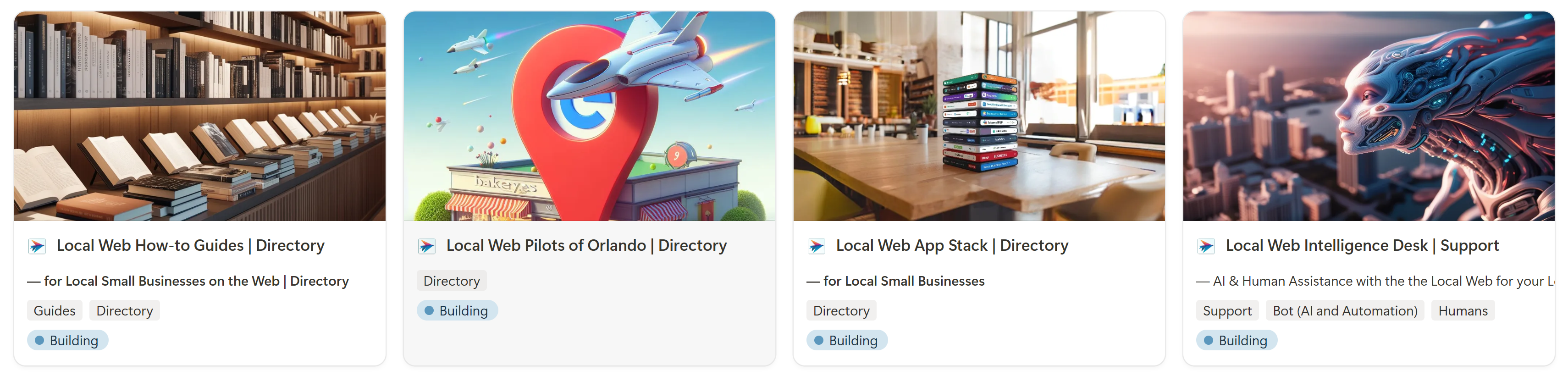Open the Local Web App Stack card
Image resolution: width=1568 pixels, height=376 pixels.
pyautogui.click(x=951, y=245)
